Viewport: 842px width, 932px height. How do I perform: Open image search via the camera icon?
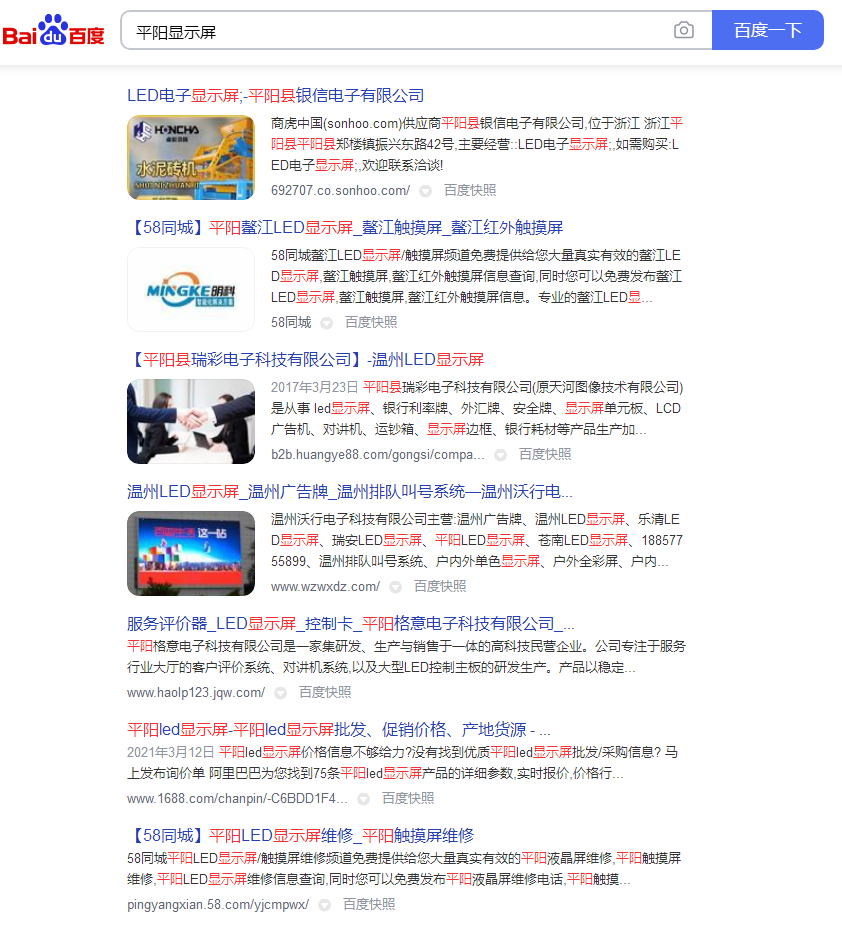click(x=683, y=30)
